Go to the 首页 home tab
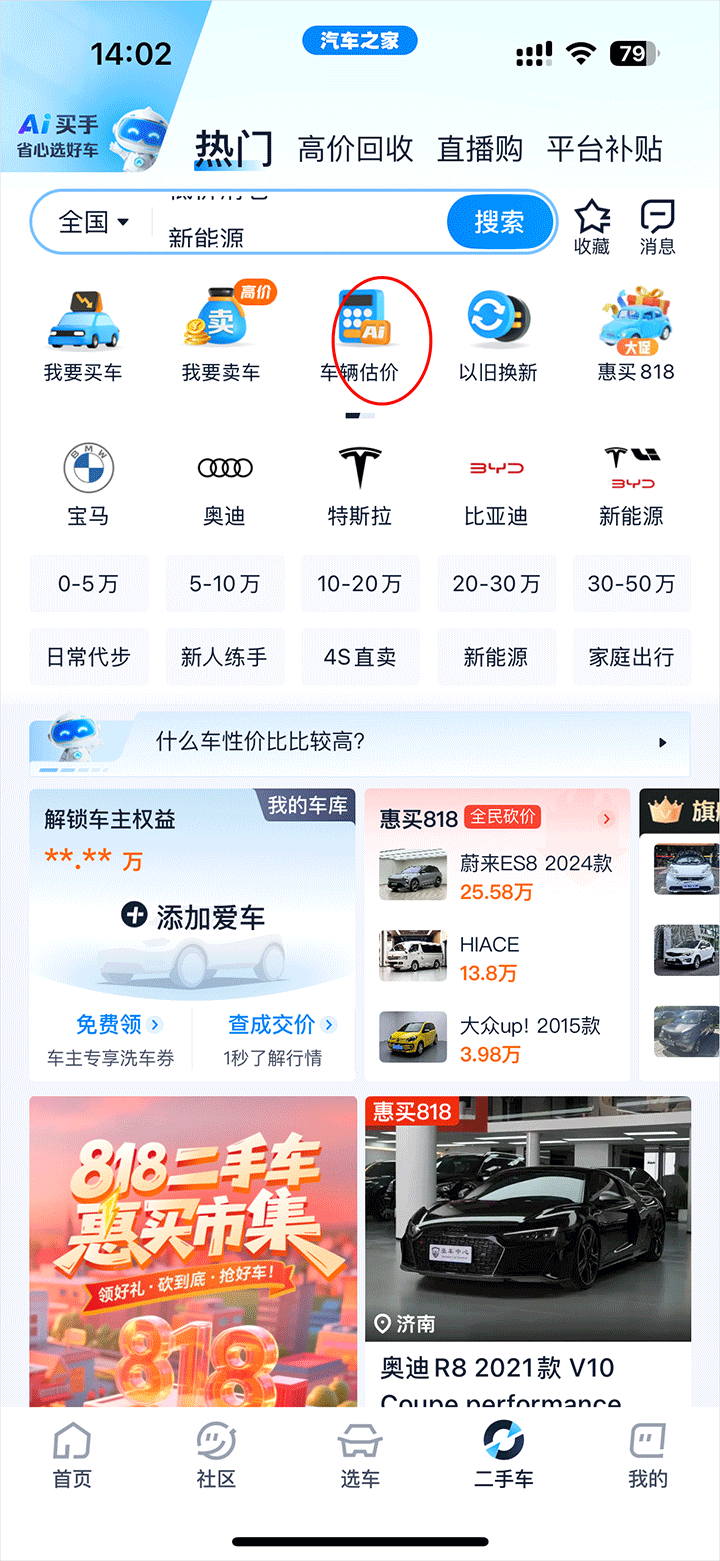Viewport: 720px width, 1561px height. (x=72, y=1456)
